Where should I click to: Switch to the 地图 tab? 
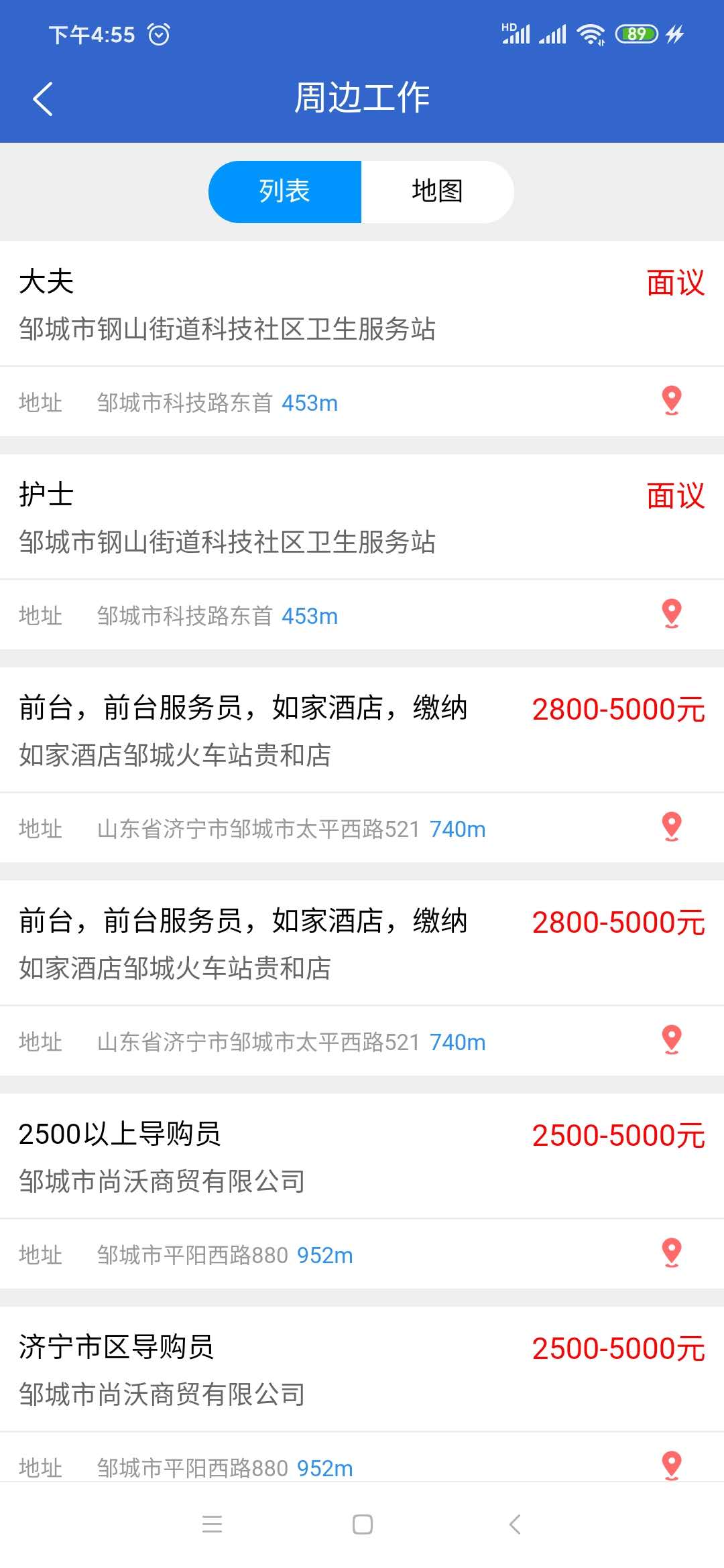click(x=437, y=192)
